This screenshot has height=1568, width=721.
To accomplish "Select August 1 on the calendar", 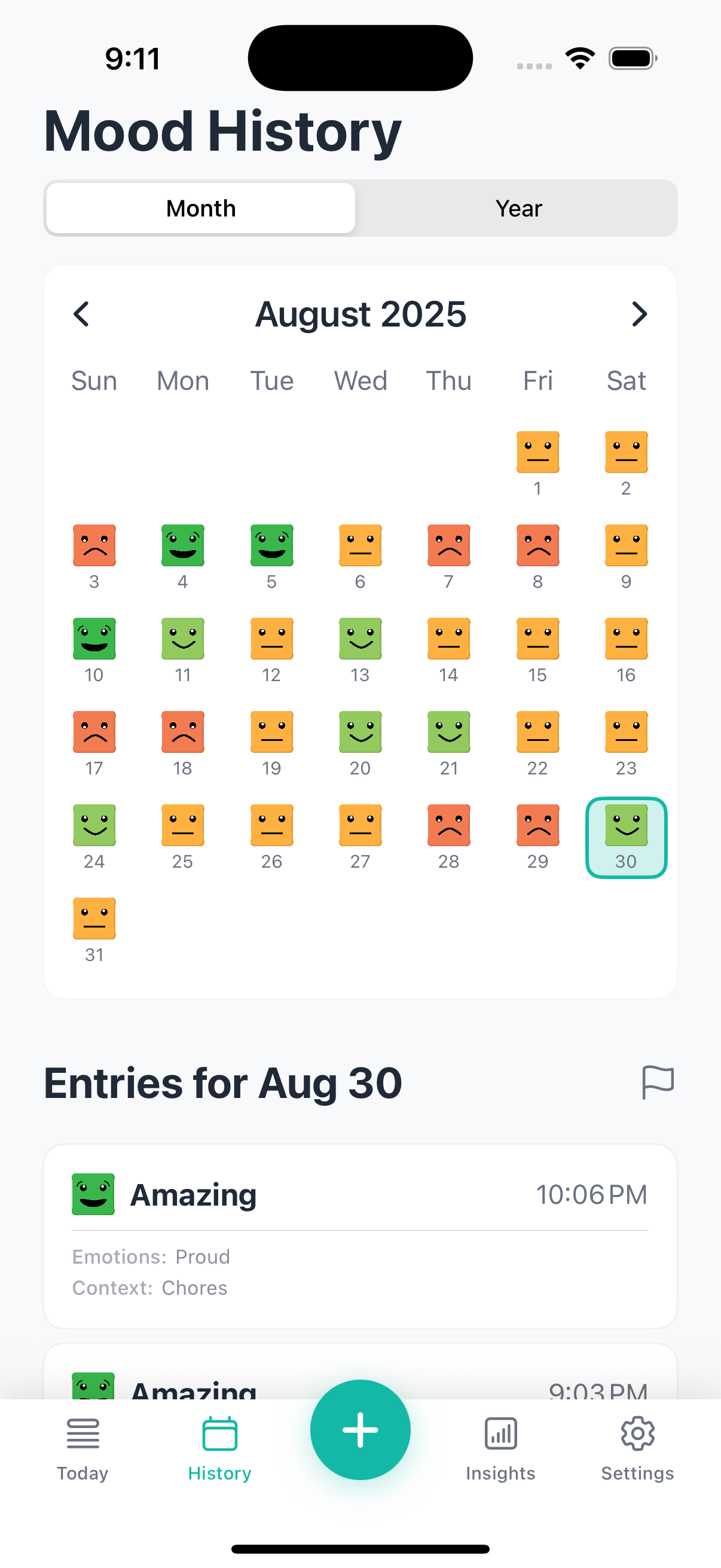I will (x=537, y=463).
